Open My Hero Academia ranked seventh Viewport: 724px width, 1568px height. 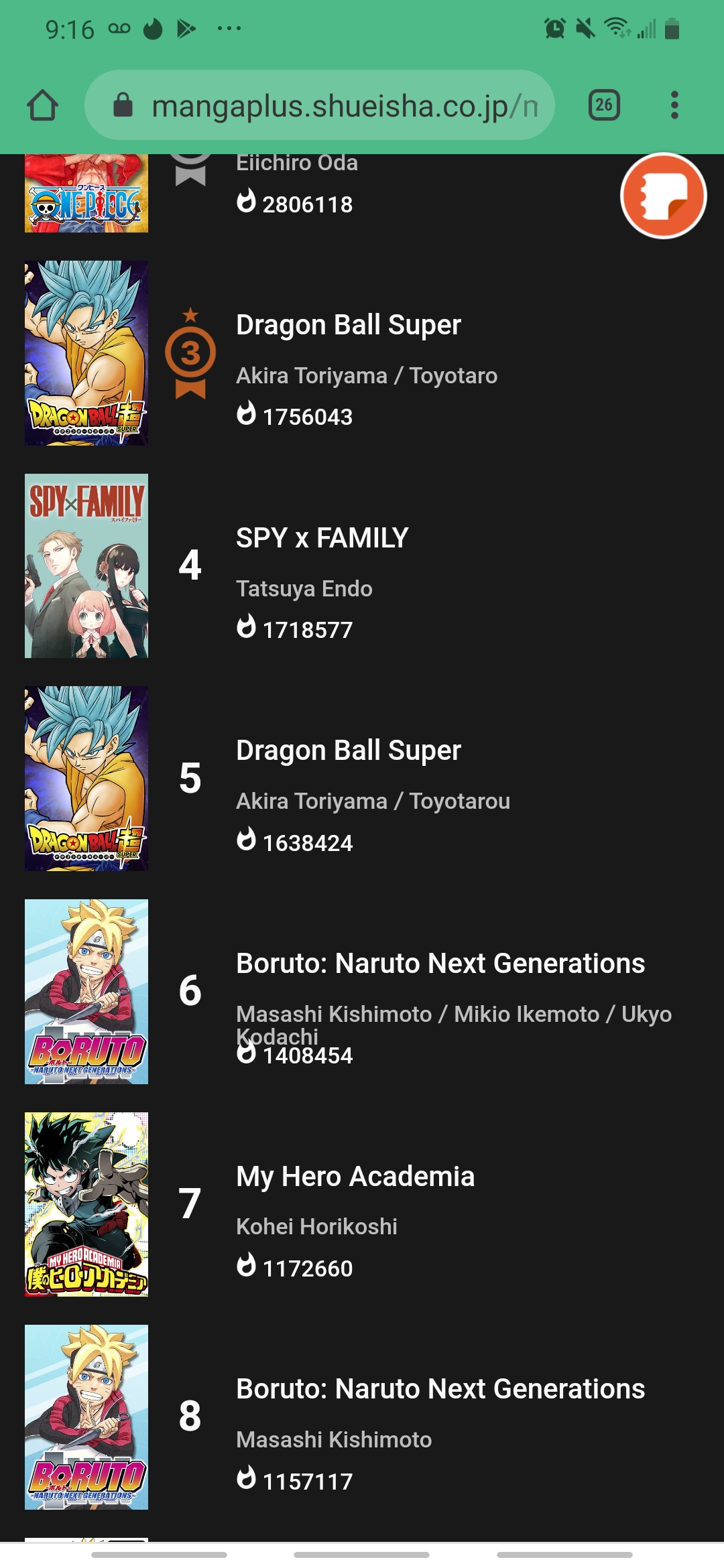(x=355, y=1176)
